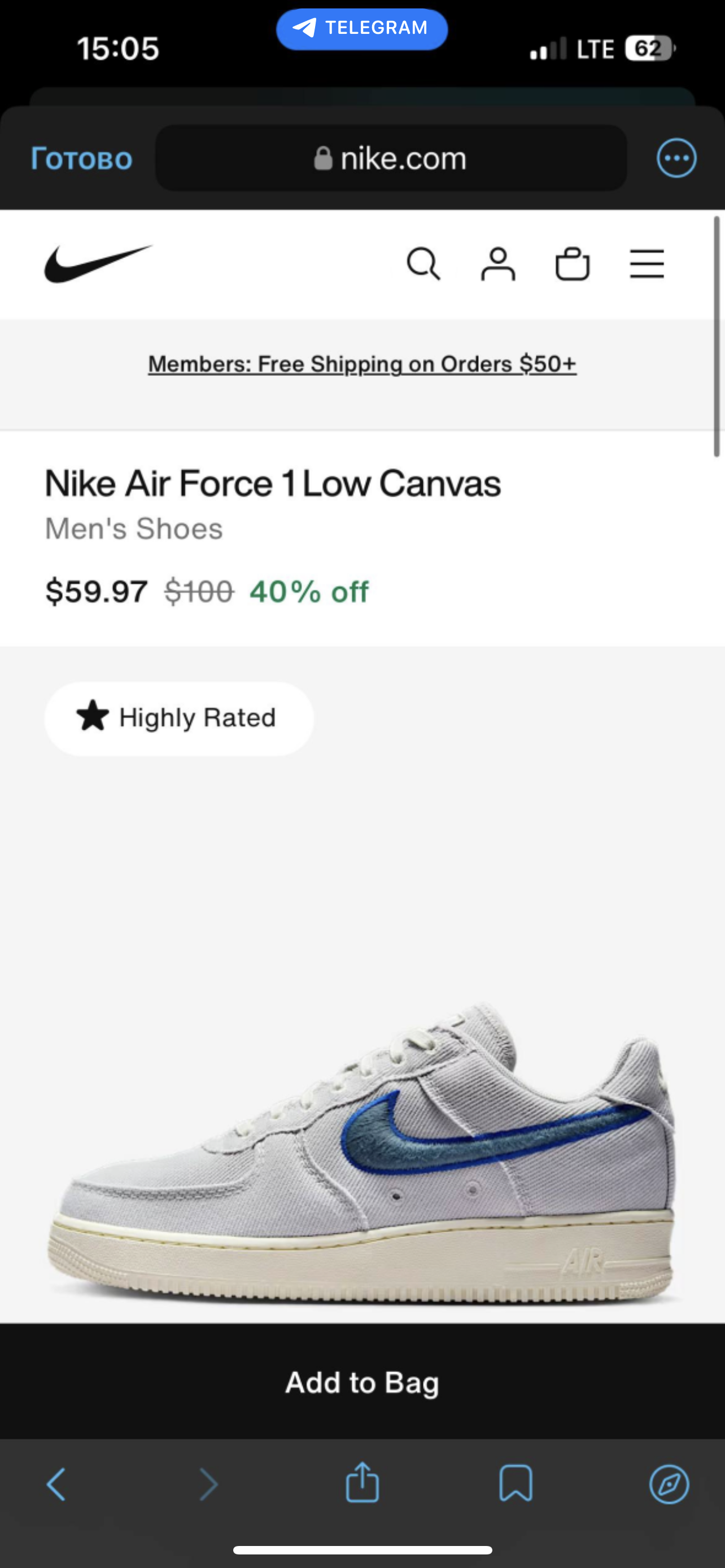Open page in Safari compass
725x1568 pixels.
coord(669,1484)
